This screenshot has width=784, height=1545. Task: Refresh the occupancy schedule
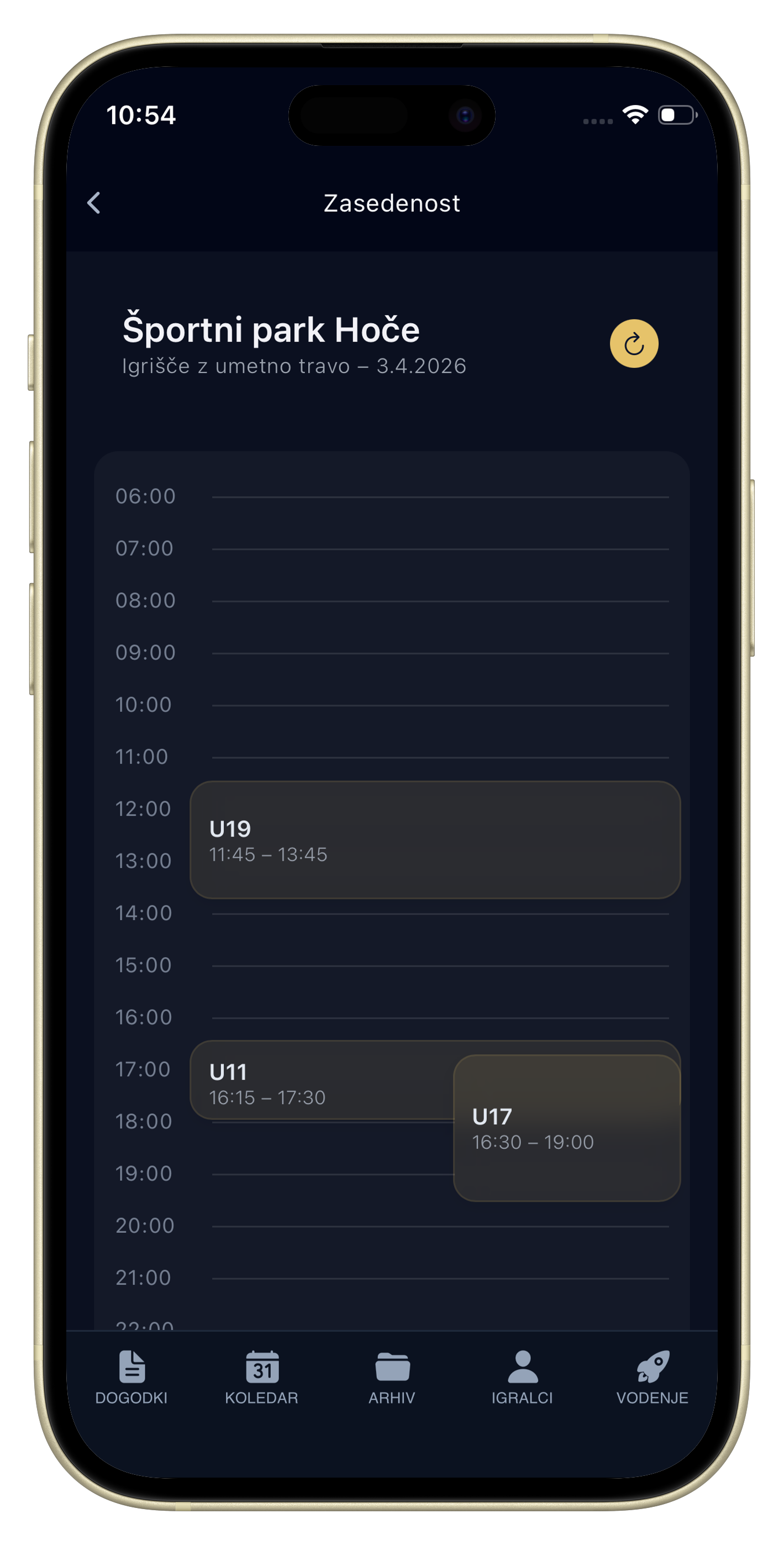633,344
